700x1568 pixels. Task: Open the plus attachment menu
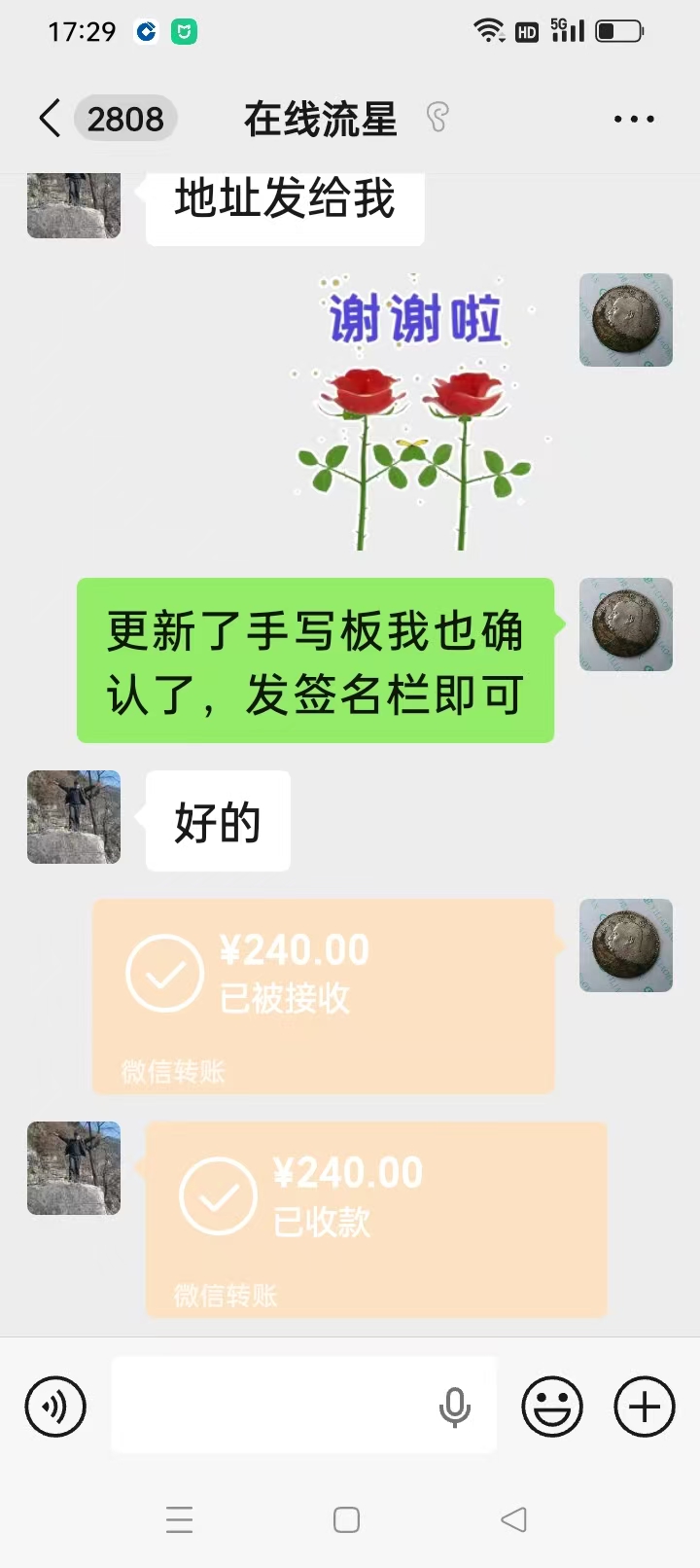[x=645, y=1407]
